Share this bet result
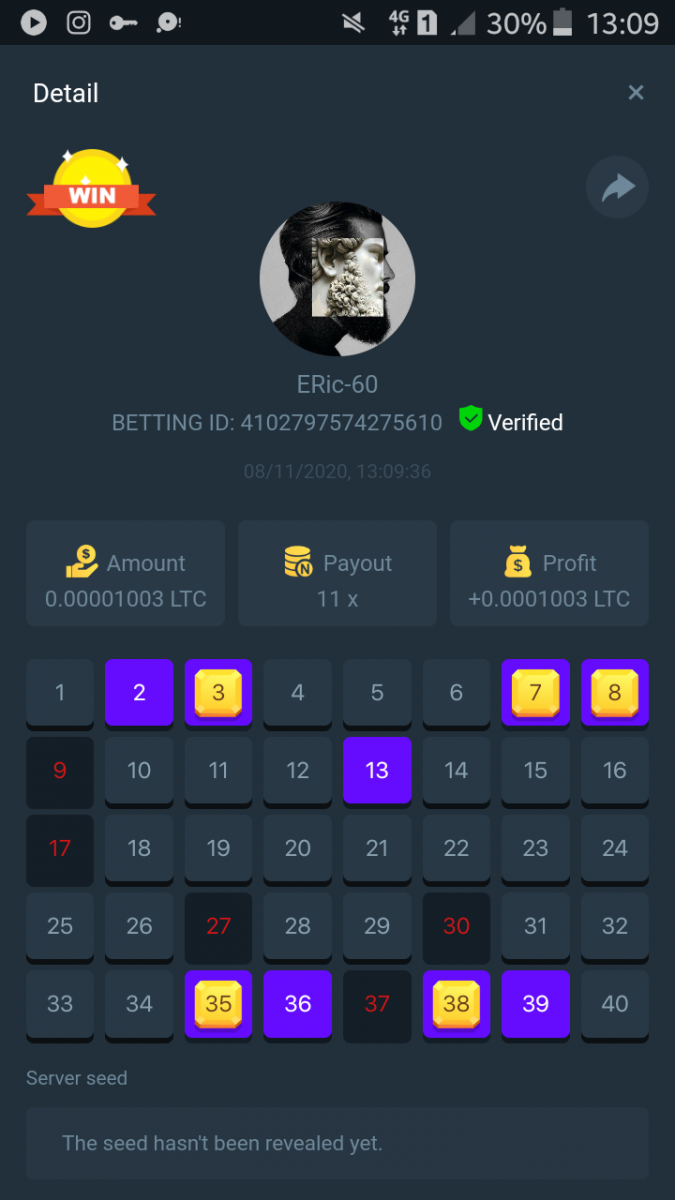The image size is (675, 1200). tap(617, 187)
